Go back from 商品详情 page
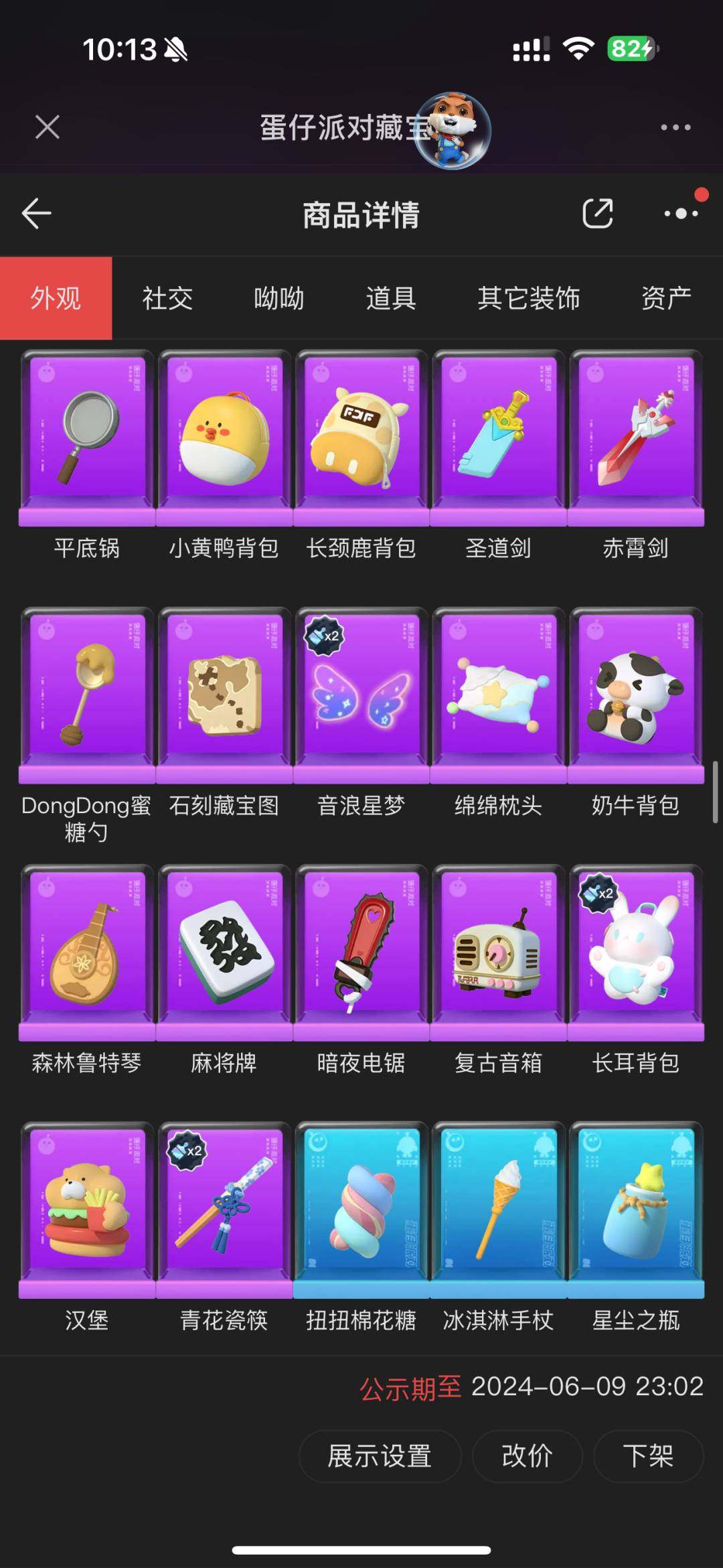The width and height of the screenshot is (723, 1568). [x=37, y=214]
